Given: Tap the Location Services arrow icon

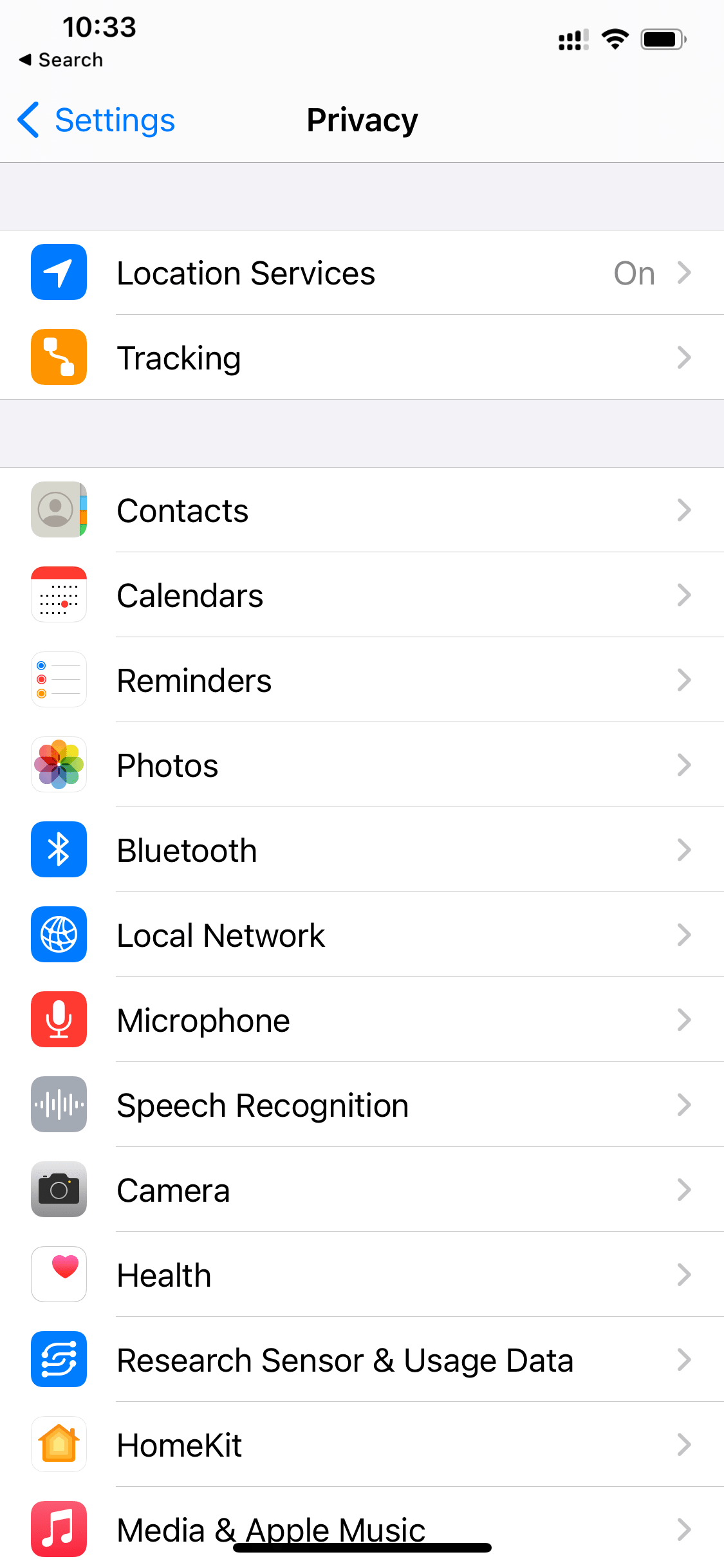Looking at the screenshot, I should (x=684, y=272).
